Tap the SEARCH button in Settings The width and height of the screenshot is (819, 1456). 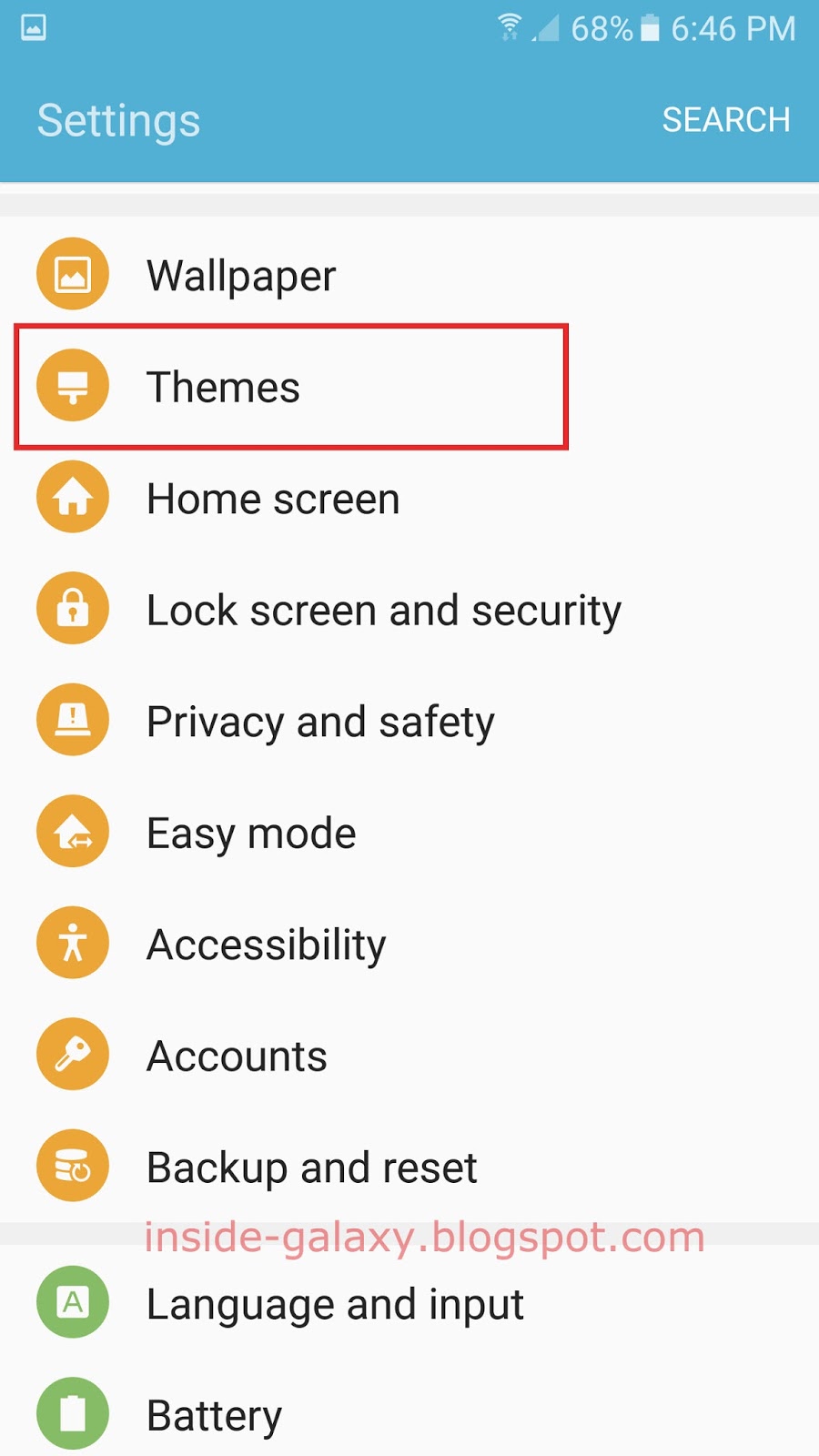pos(725,120)
